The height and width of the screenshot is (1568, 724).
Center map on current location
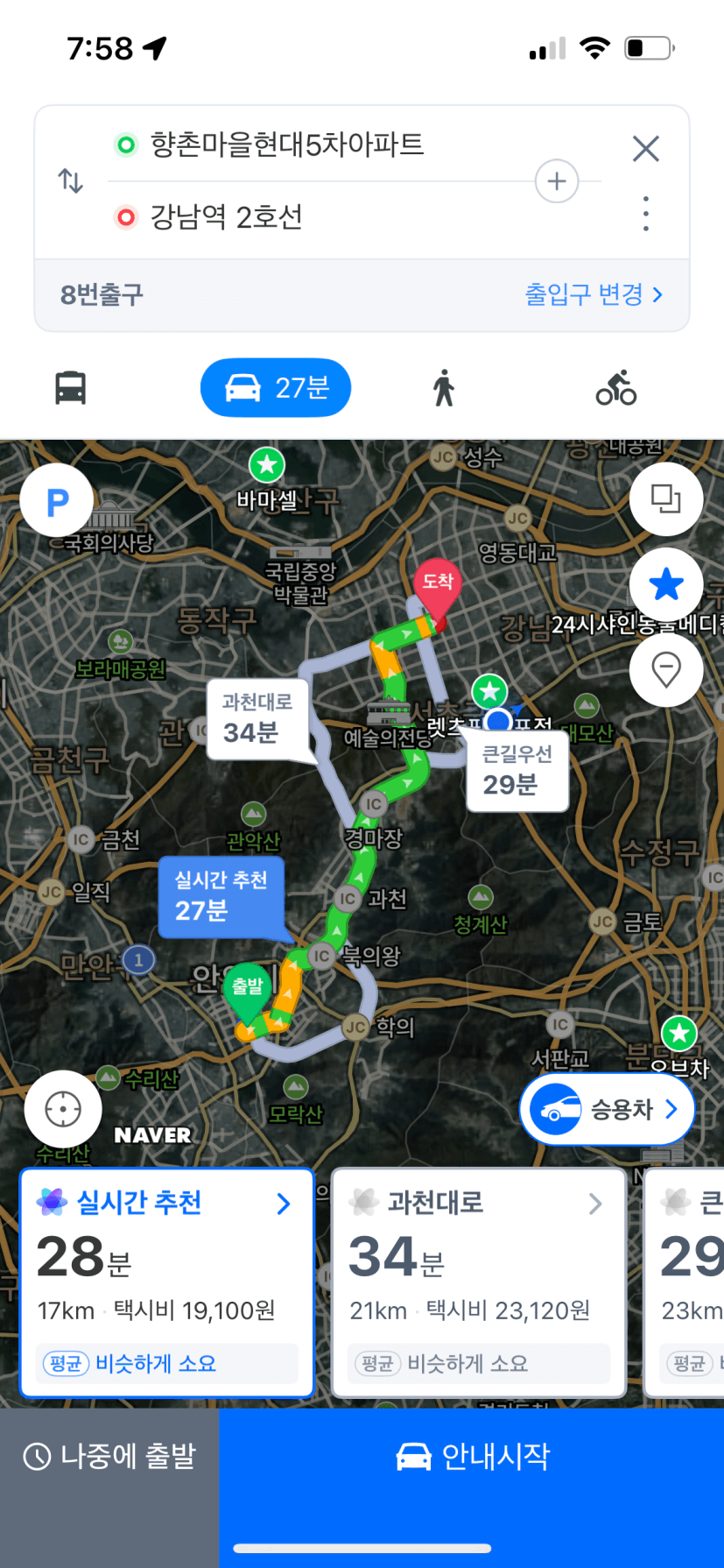pyautogui.click(x=63, y=1109)
